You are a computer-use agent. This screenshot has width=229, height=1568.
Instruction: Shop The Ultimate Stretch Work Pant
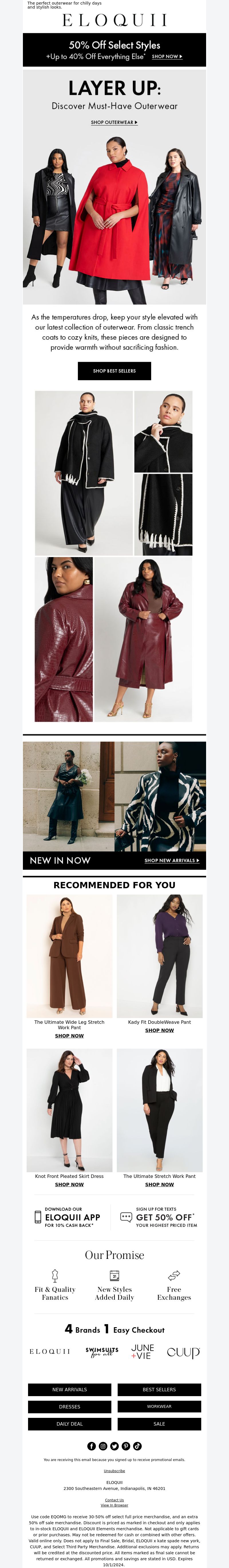coord(159,1184)
